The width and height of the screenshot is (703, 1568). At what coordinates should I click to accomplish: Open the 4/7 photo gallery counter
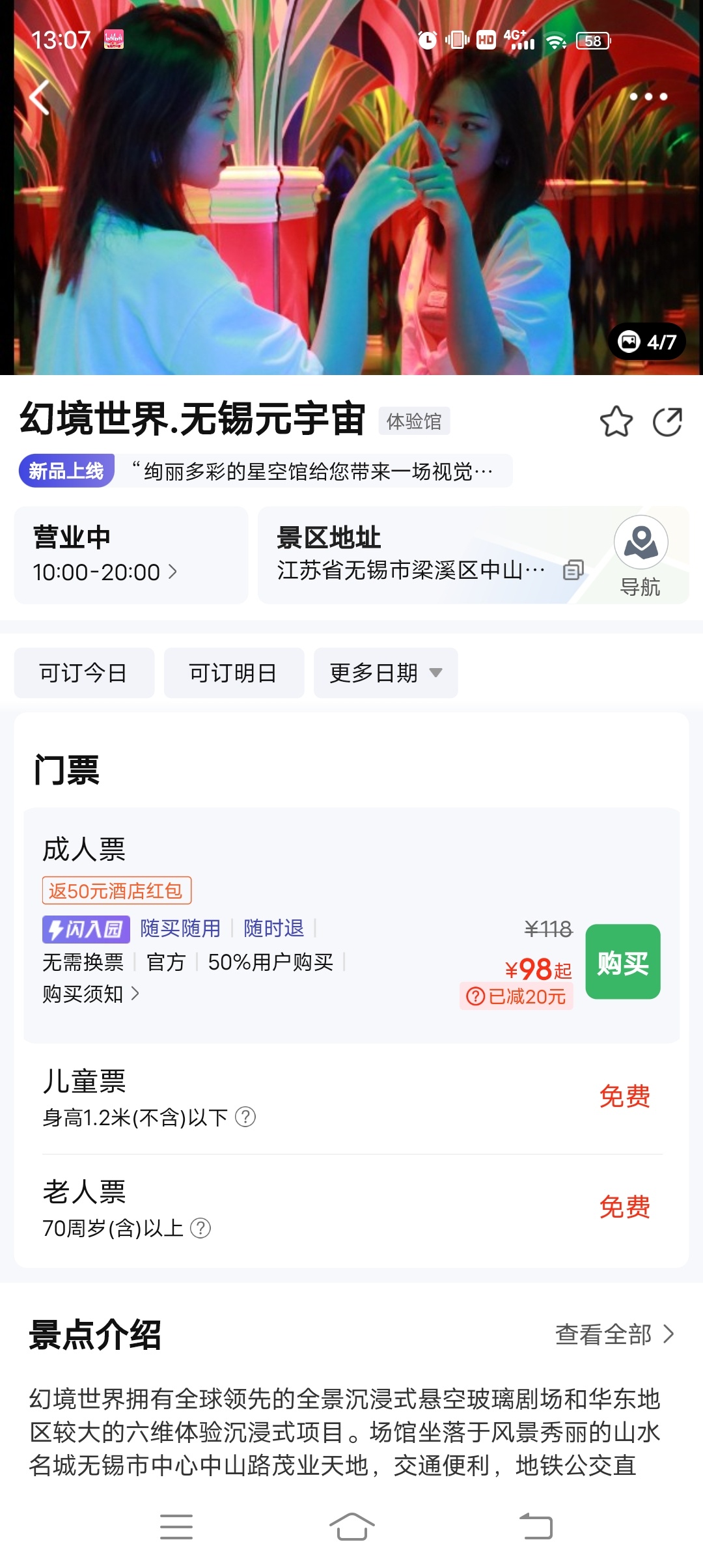point(647,341)
